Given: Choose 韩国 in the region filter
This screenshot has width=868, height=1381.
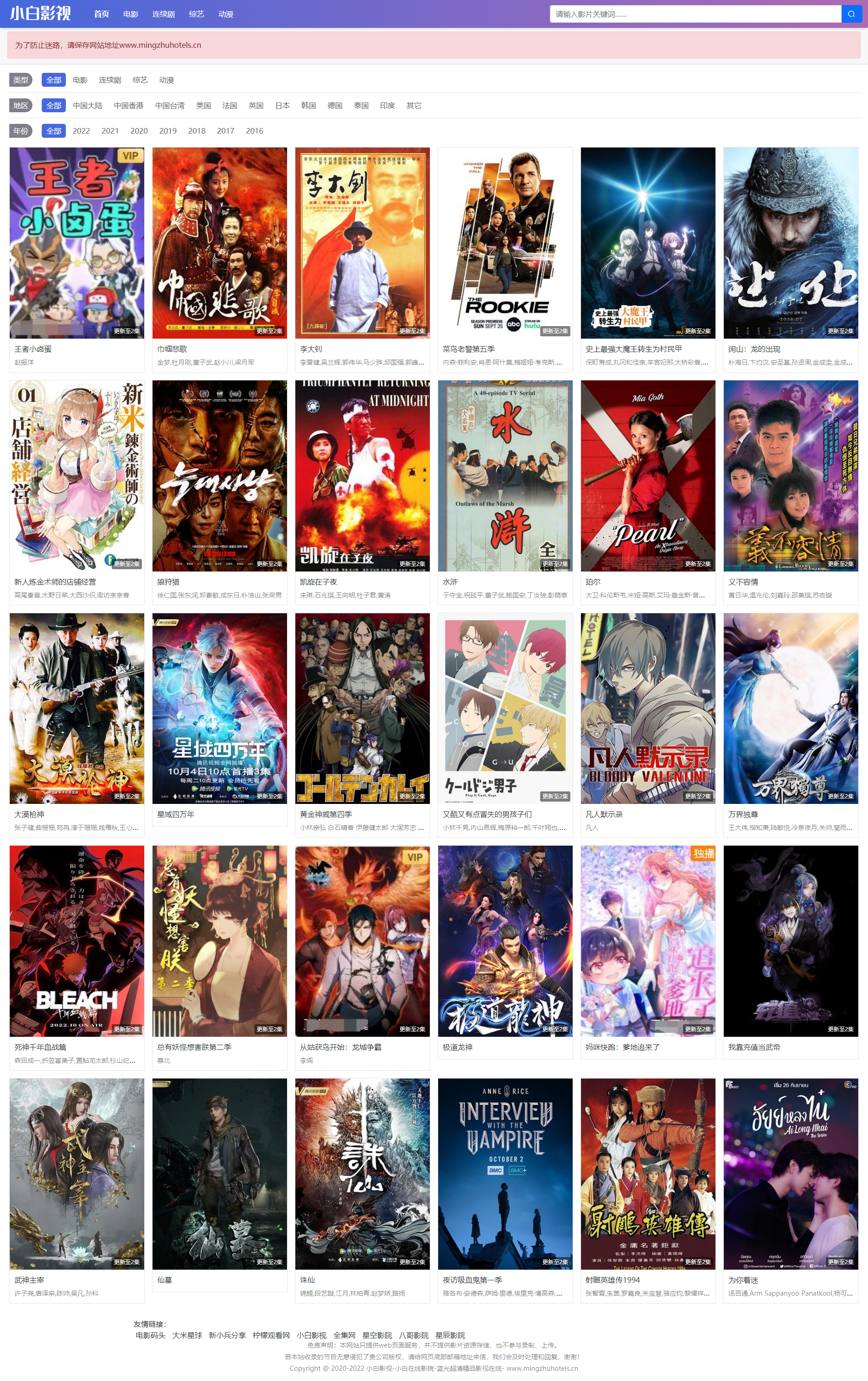Looking at the screenshot, I should click(308, 105).
